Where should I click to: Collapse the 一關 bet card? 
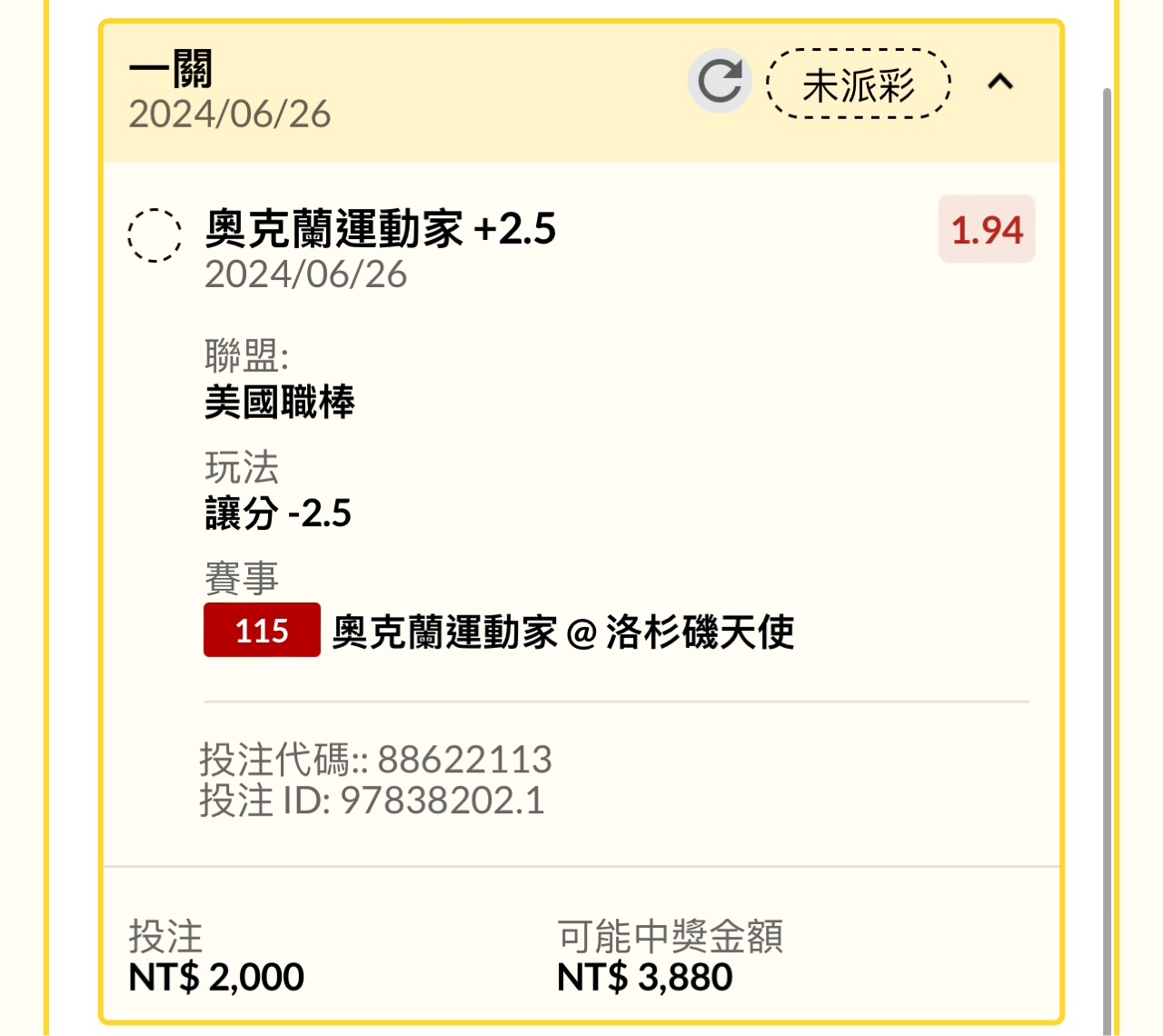[x=1000, y=83]
